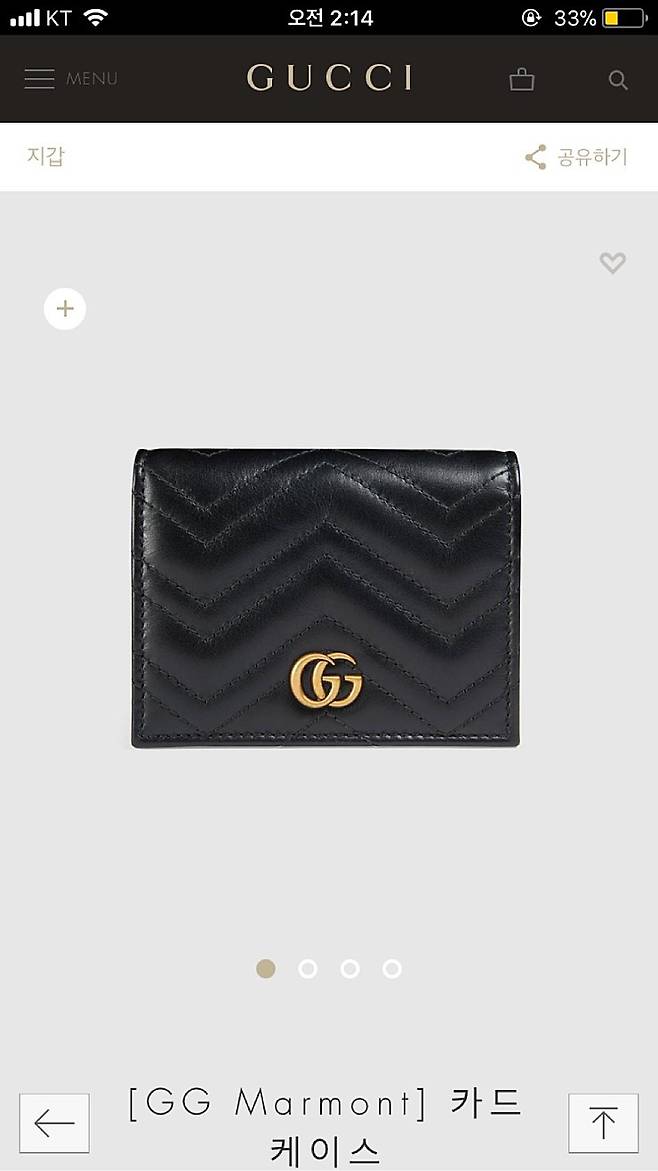Open the MENU drawer
The height and width of the screenshot is (1171, 658).
[69, 79]
